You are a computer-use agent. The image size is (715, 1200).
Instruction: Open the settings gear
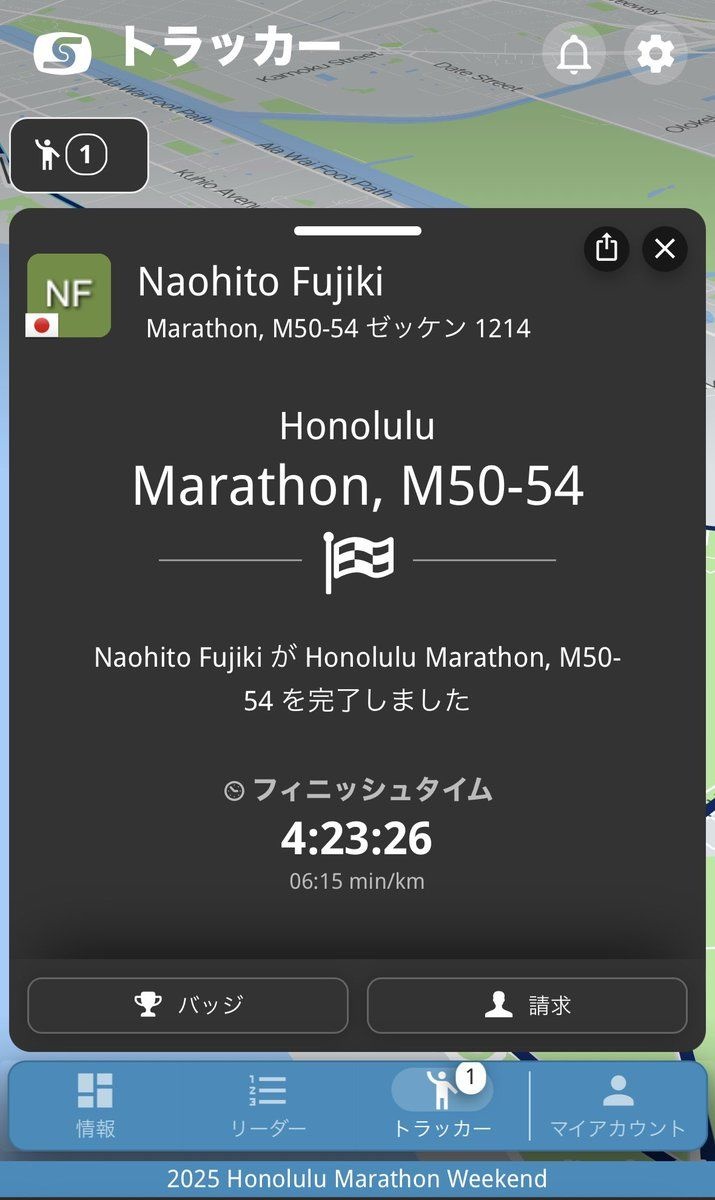coord(655,54)
